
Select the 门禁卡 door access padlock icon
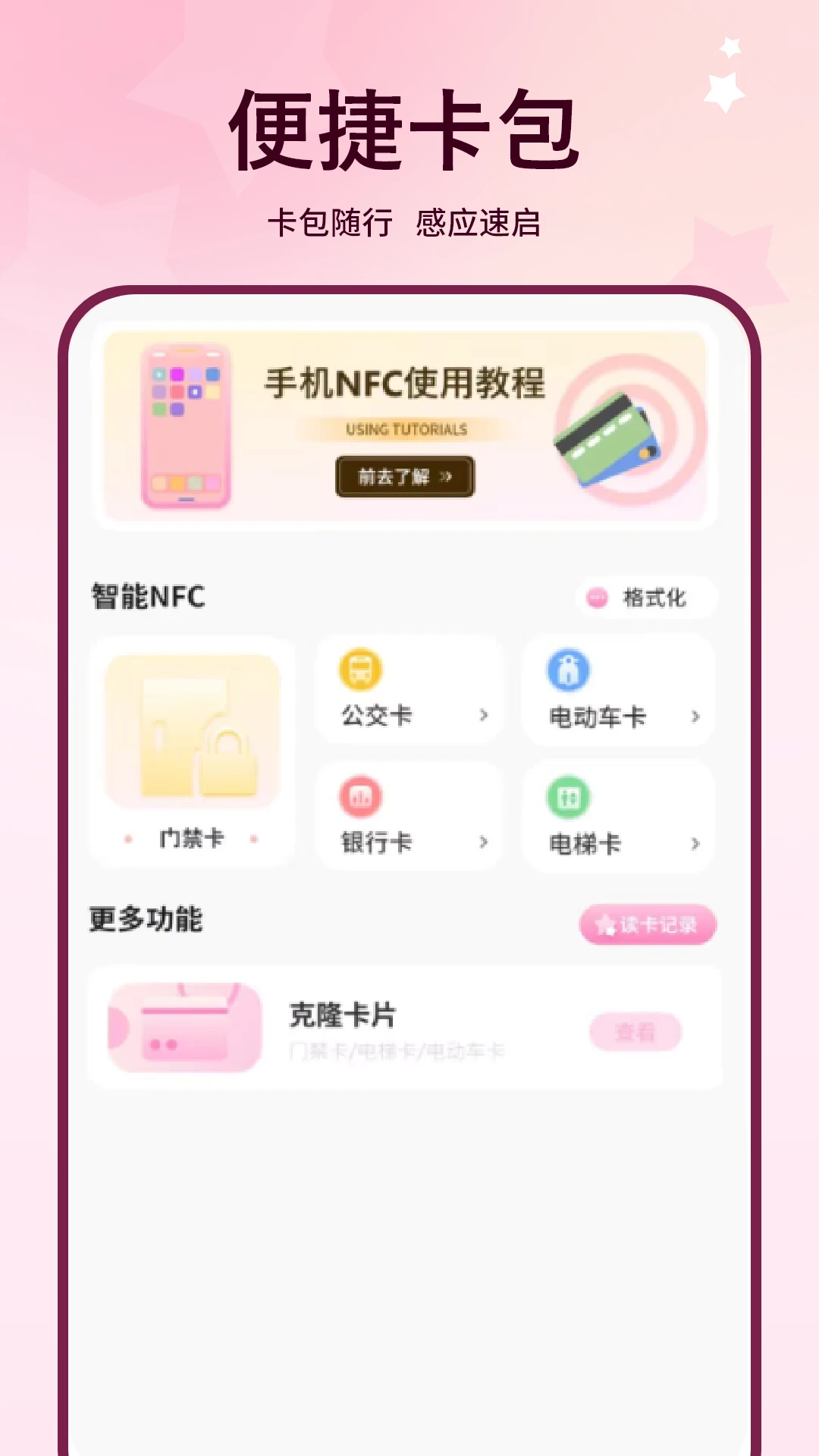click(193, 728)
